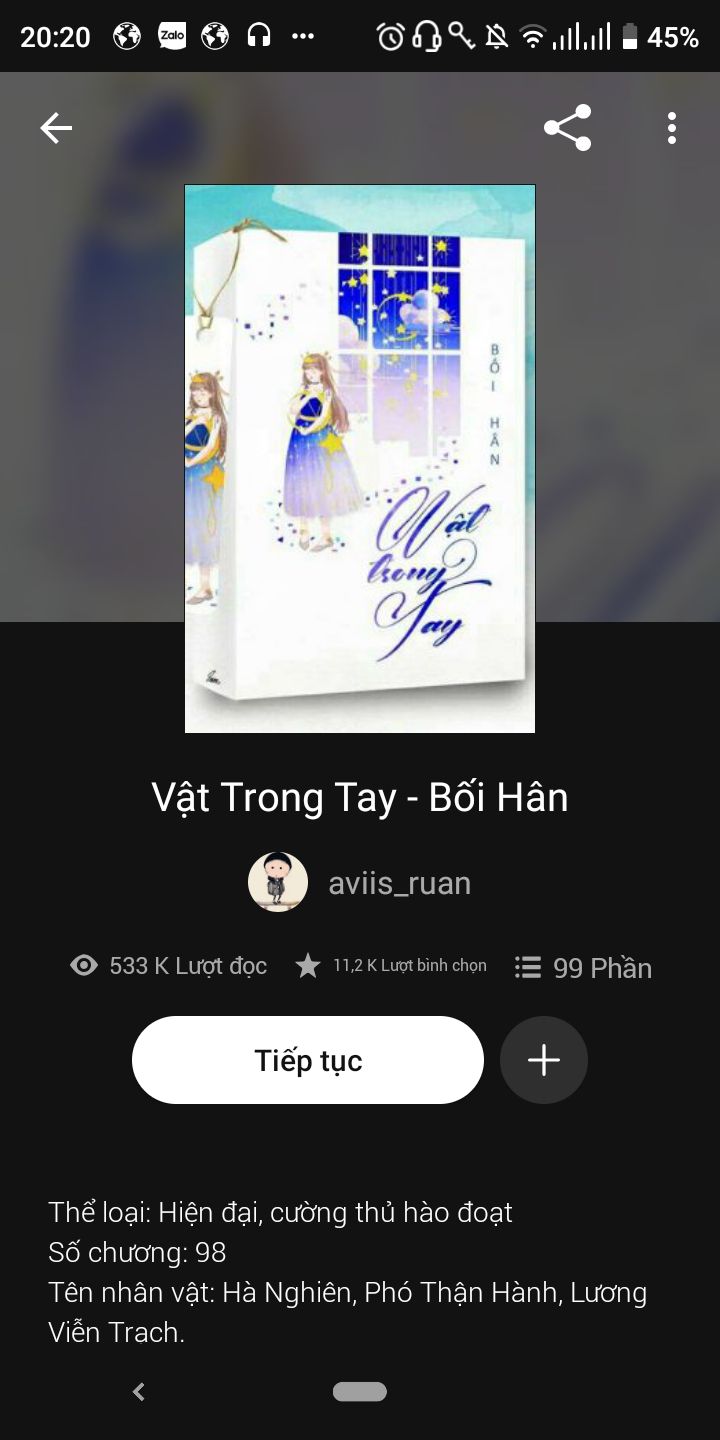Go back using the top arrow
Screen dimensions: 720x1440
point(56,128)
